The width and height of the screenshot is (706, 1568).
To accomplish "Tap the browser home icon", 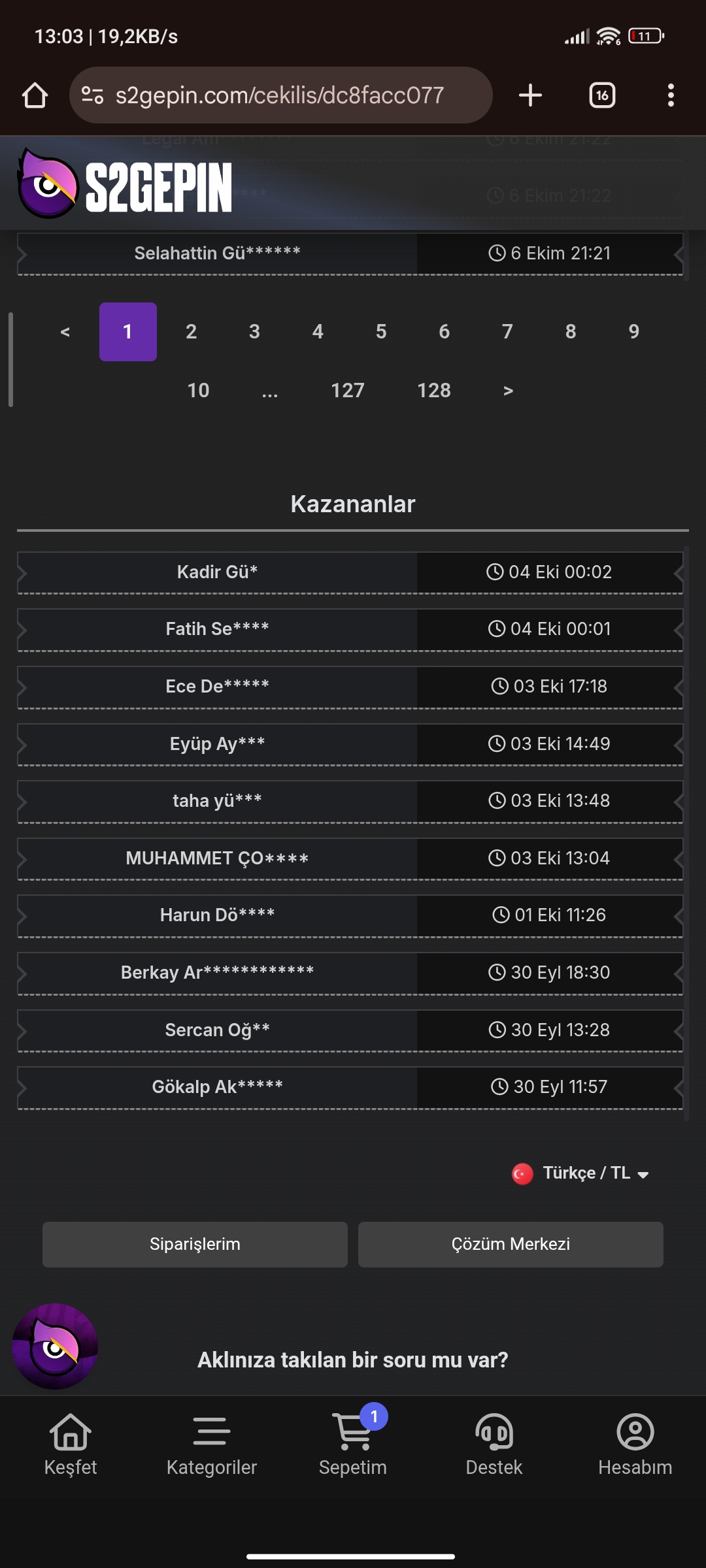I will click(35, 95).
